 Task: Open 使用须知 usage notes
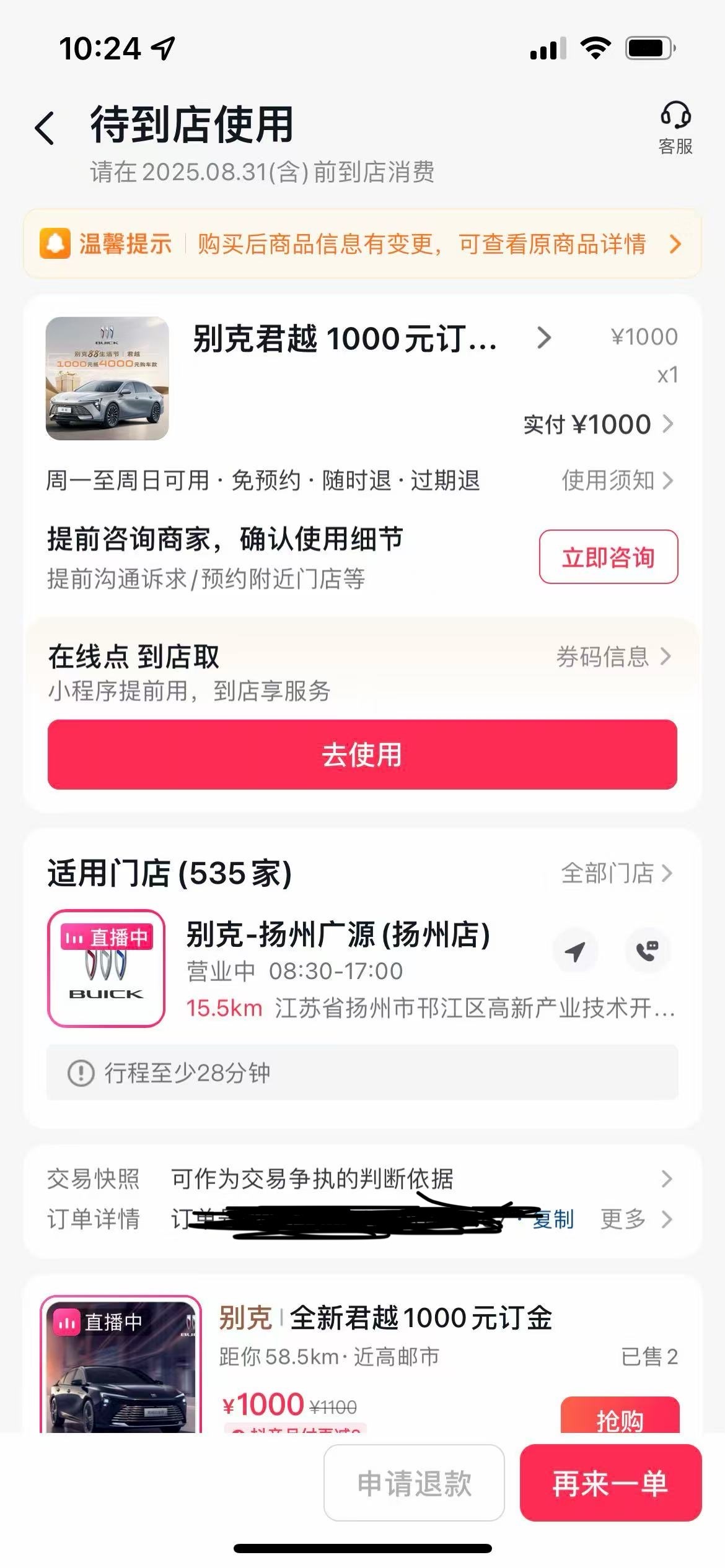point(617,481)
